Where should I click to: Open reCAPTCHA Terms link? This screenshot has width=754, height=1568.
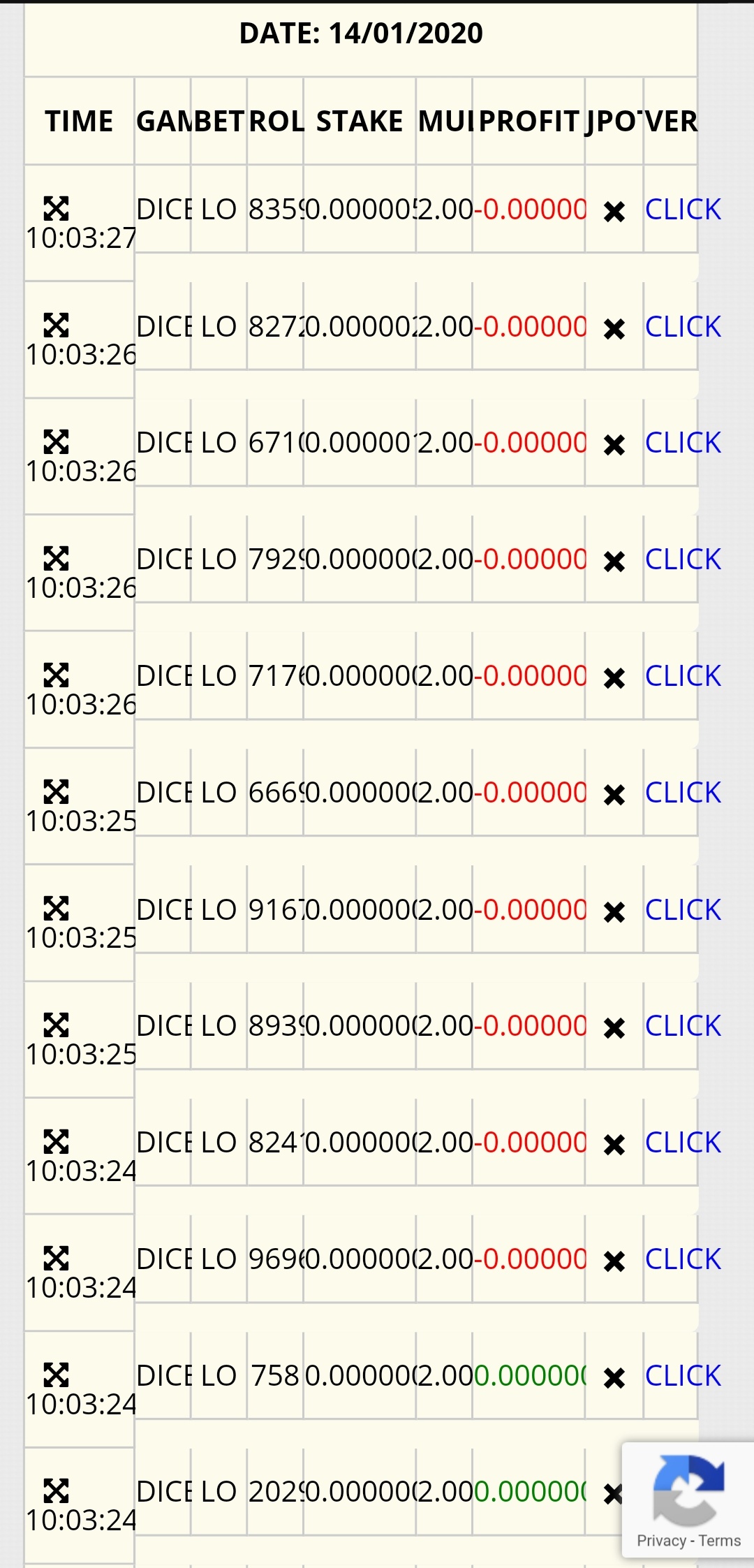pyautogui.click(x=720, y=1541)
